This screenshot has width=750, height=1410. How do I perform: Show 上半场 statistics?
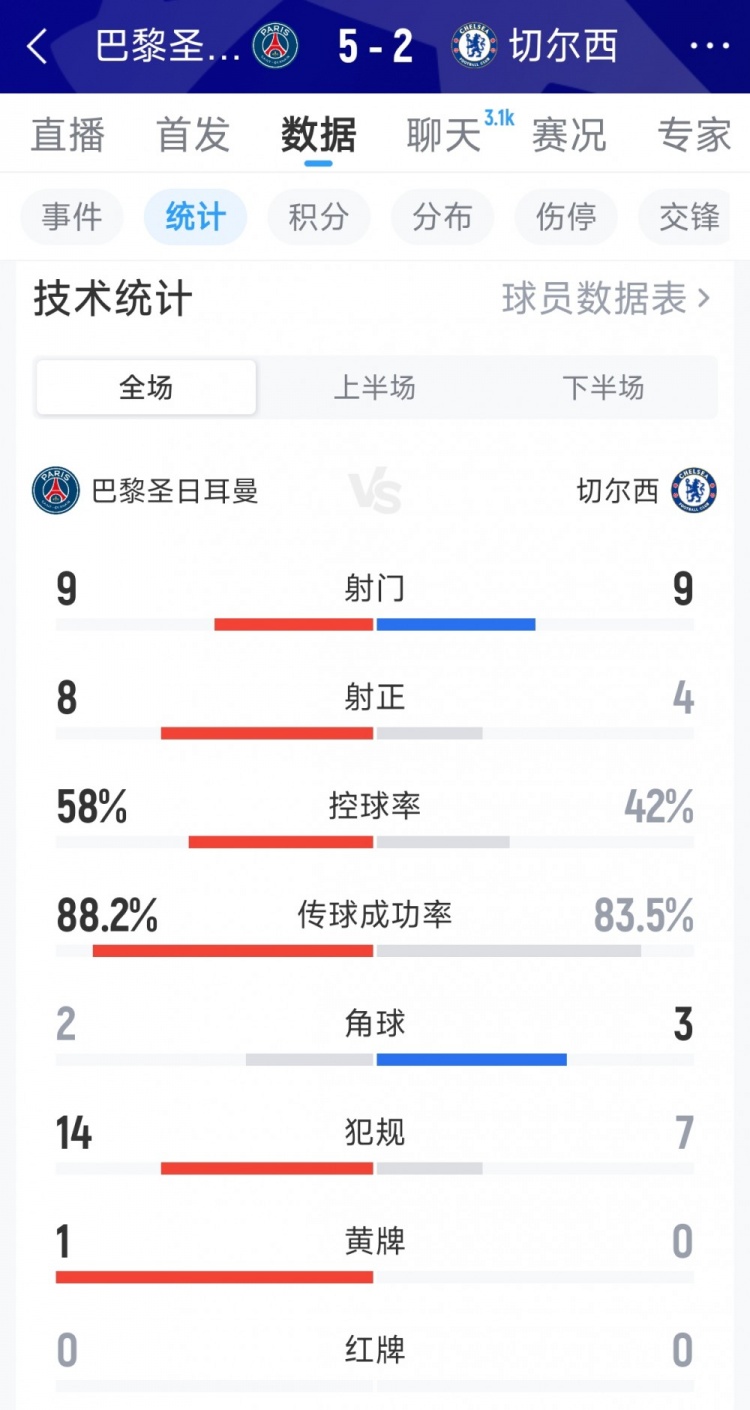374,388
